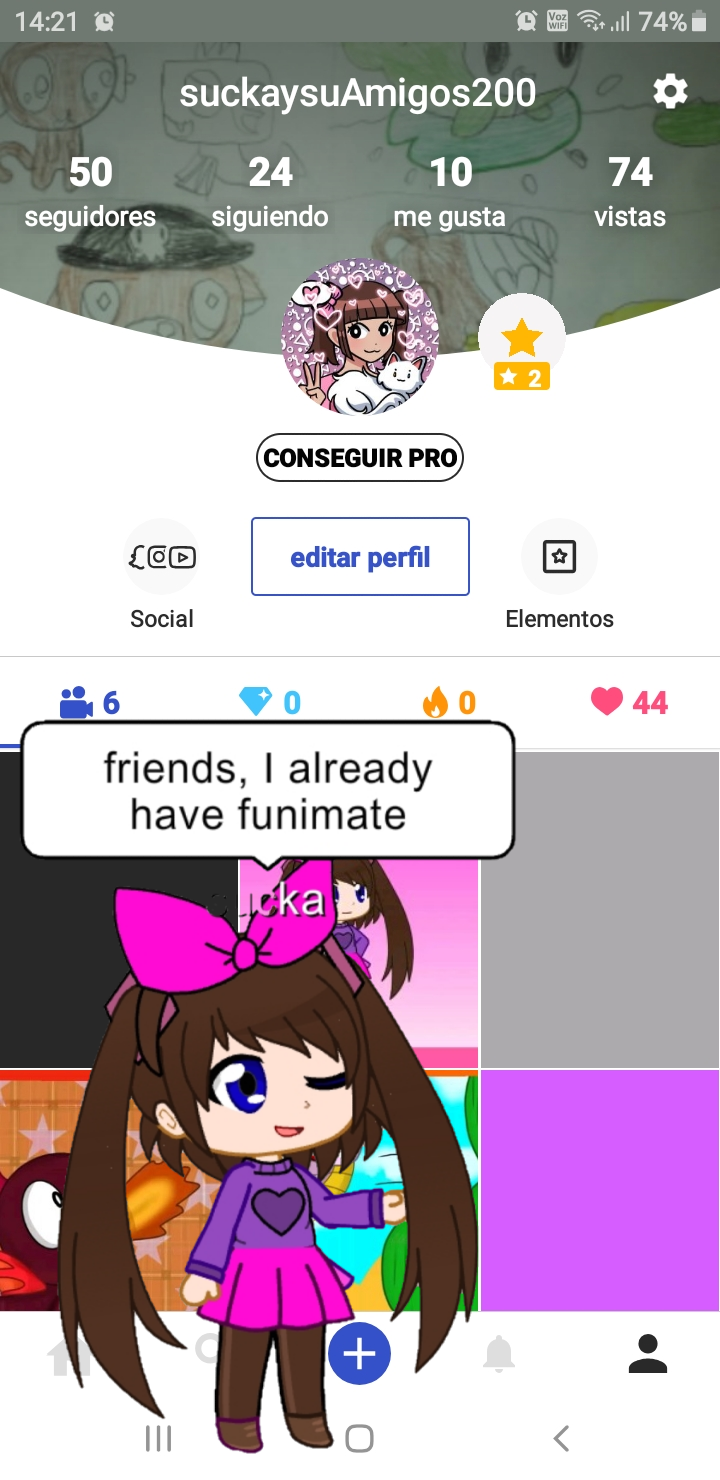The height and width of the screenshot is (1480, 720).
Task: Open the gray video tile
Action: click(600, 910)
